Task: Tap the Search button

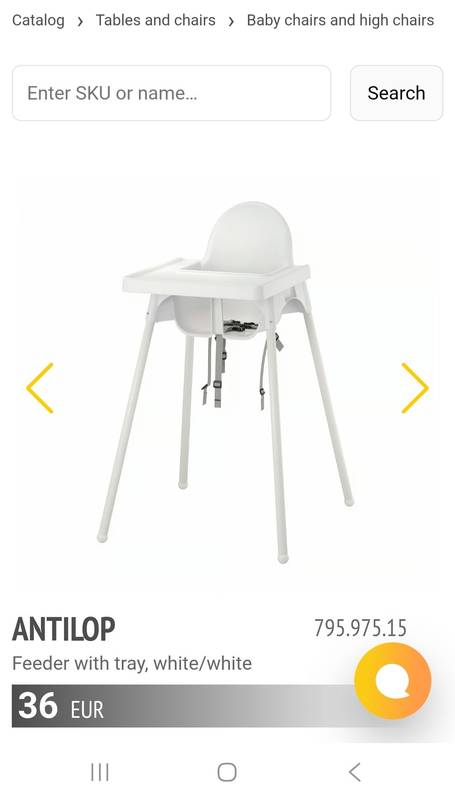Action: (x=396, y=93)
